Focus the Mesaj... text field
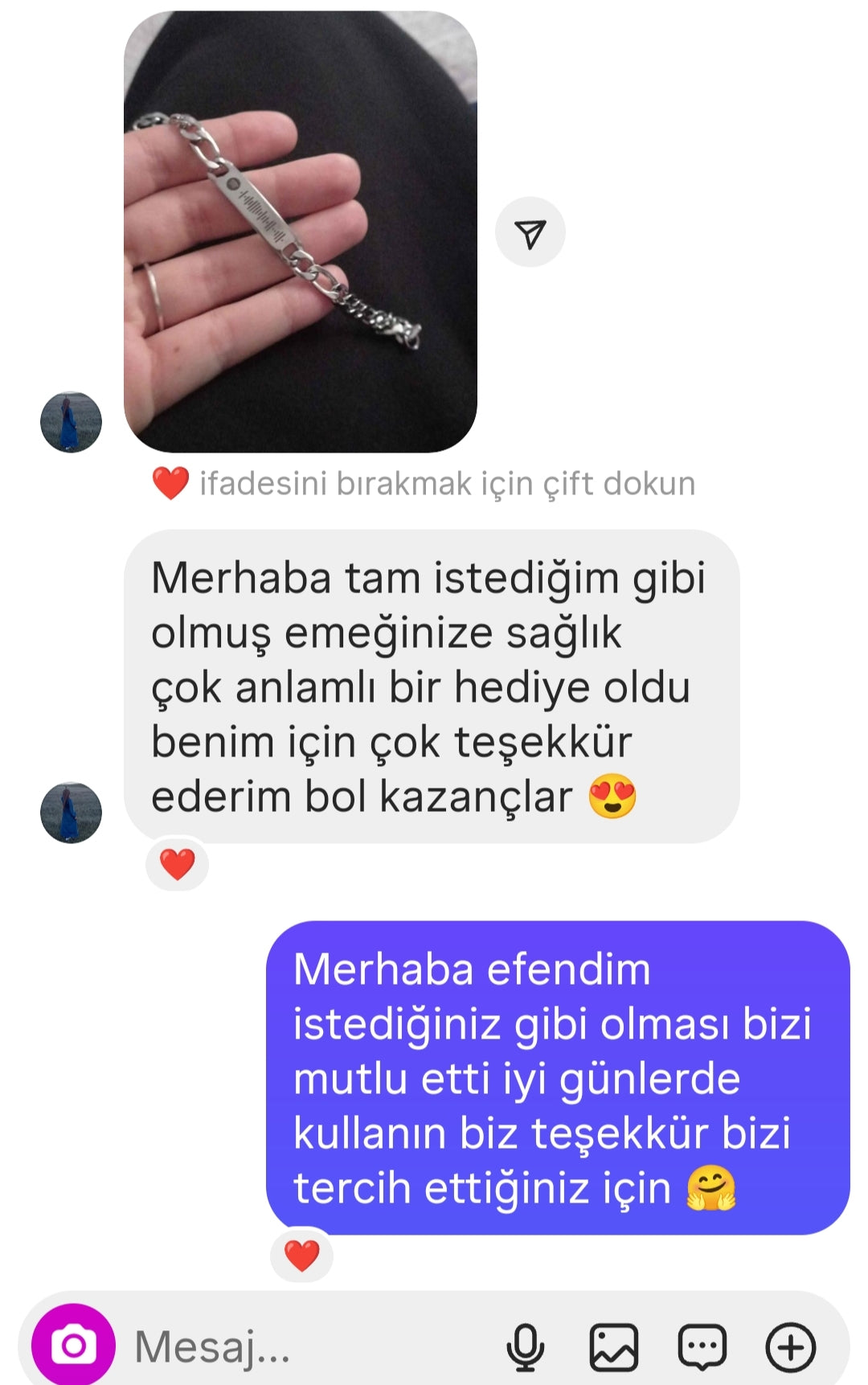 pyautogui.click(x=305, y=1346)
